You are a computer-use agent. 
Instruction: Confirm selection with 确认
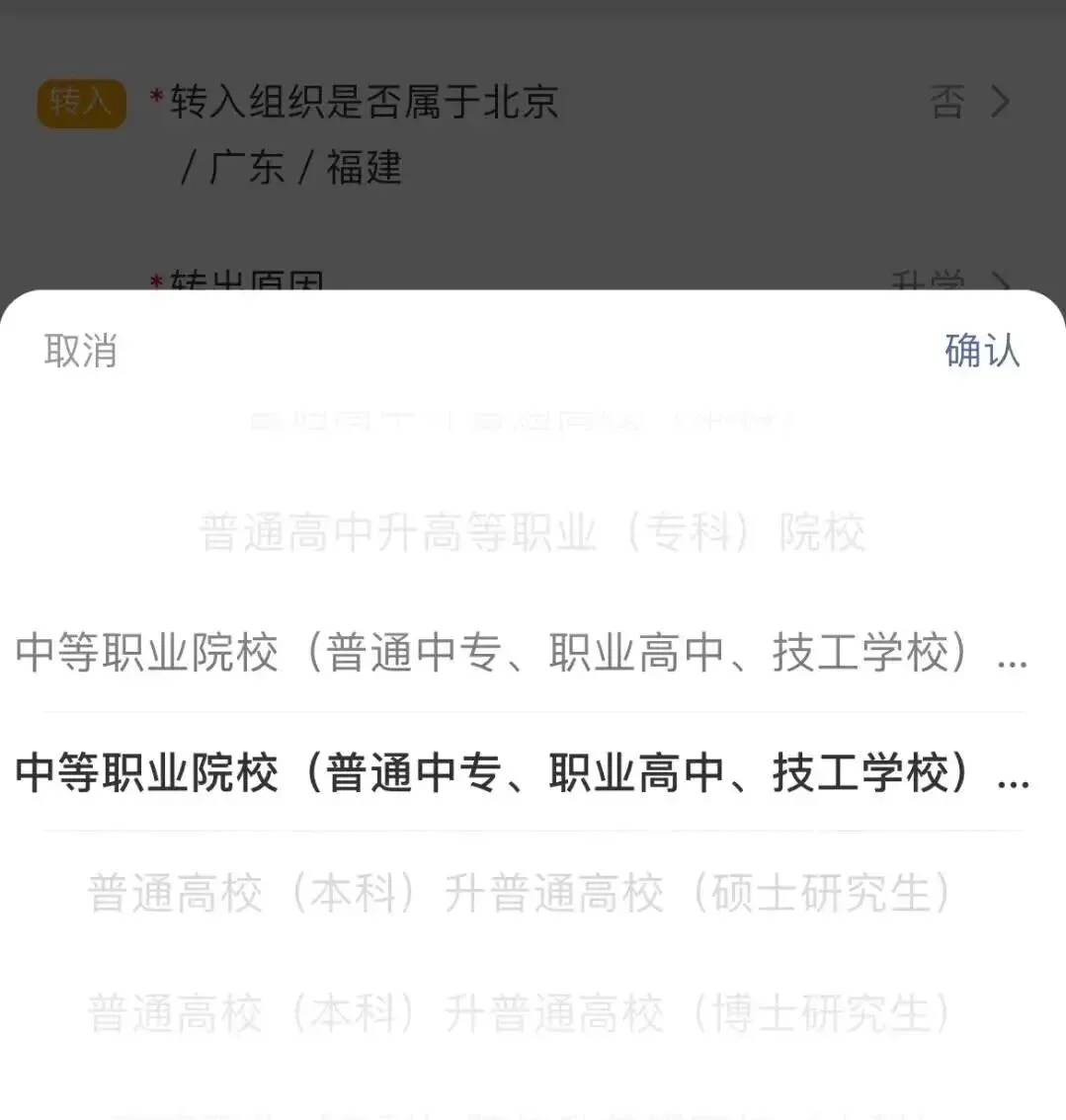point(982,351)
